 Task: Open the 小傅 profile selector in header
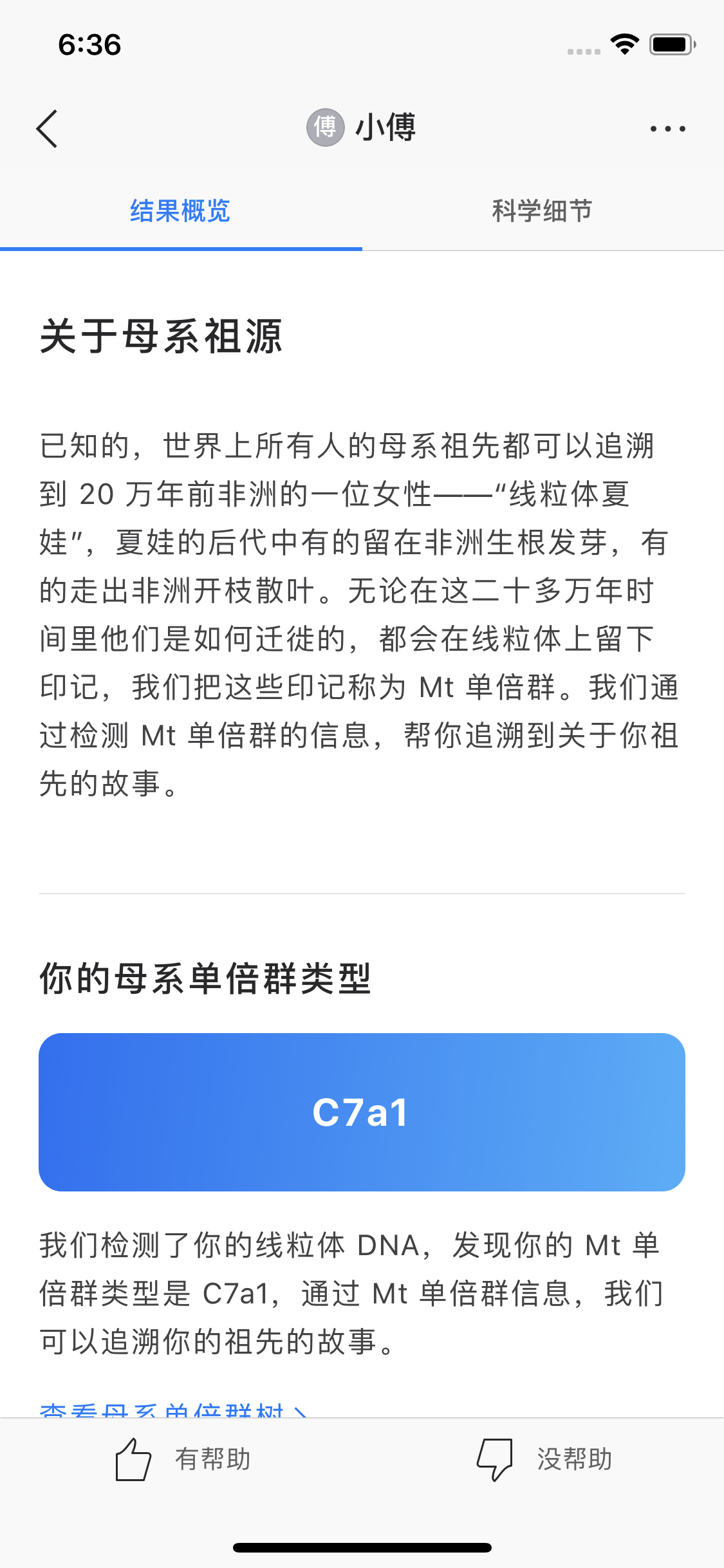[x=361, y=127]
